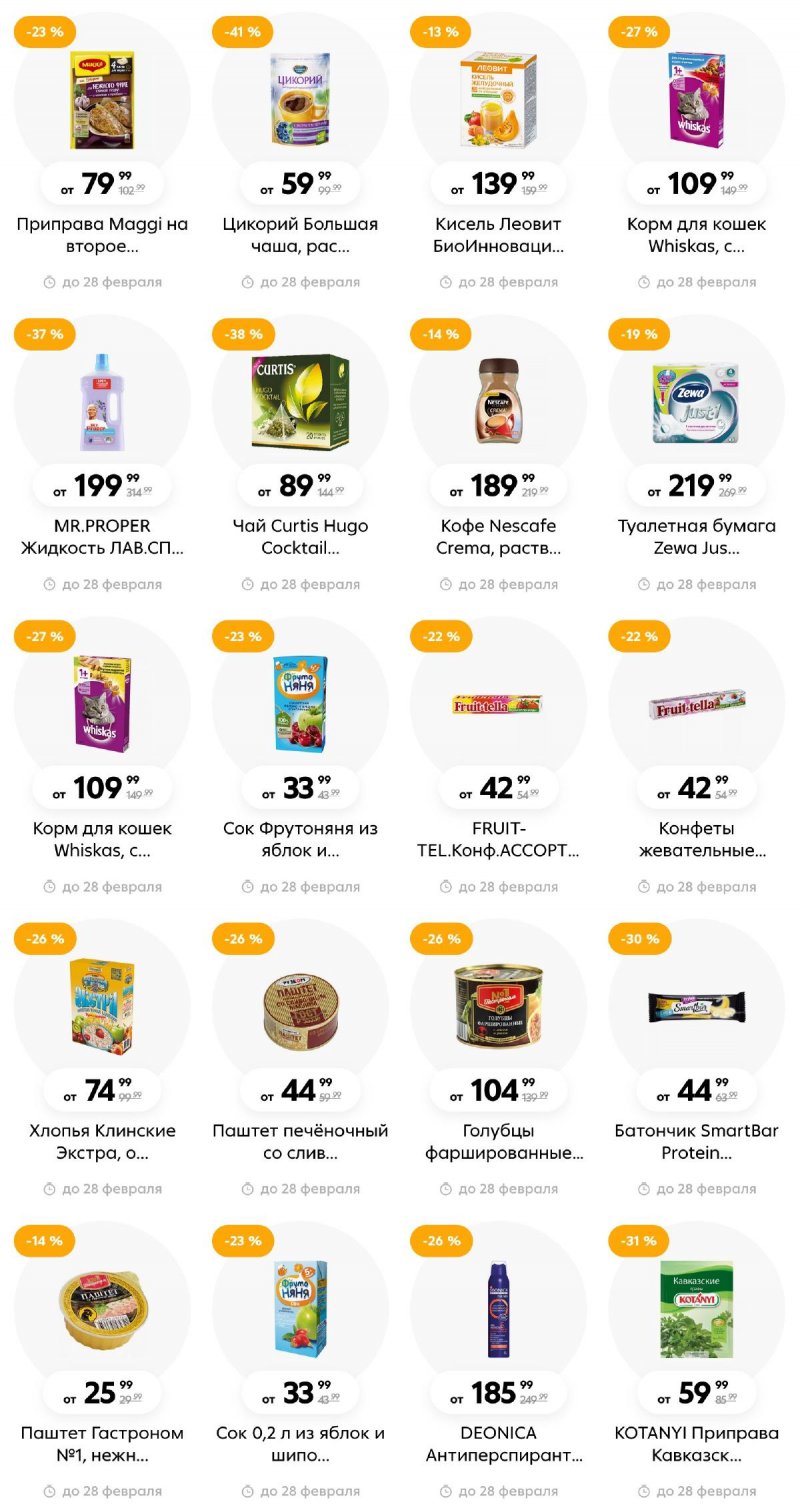Image resolution: width=800 pixels, height=1512 pixels.
Task: Select the Голубцы фаршированные card
Action: pyautogui.click(x=498, y=1007)
